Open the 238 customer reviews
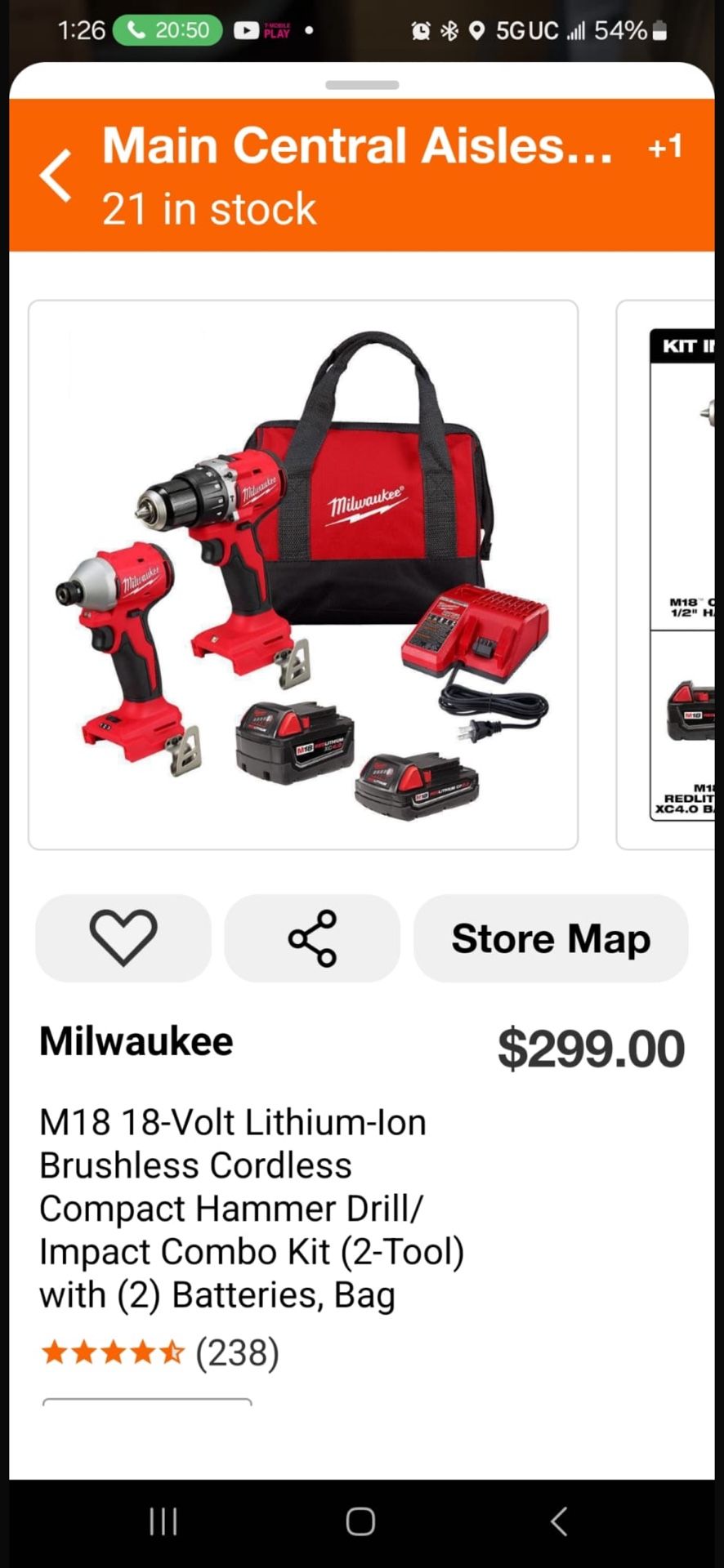 pyautogui.click(x=237, y=1353)
